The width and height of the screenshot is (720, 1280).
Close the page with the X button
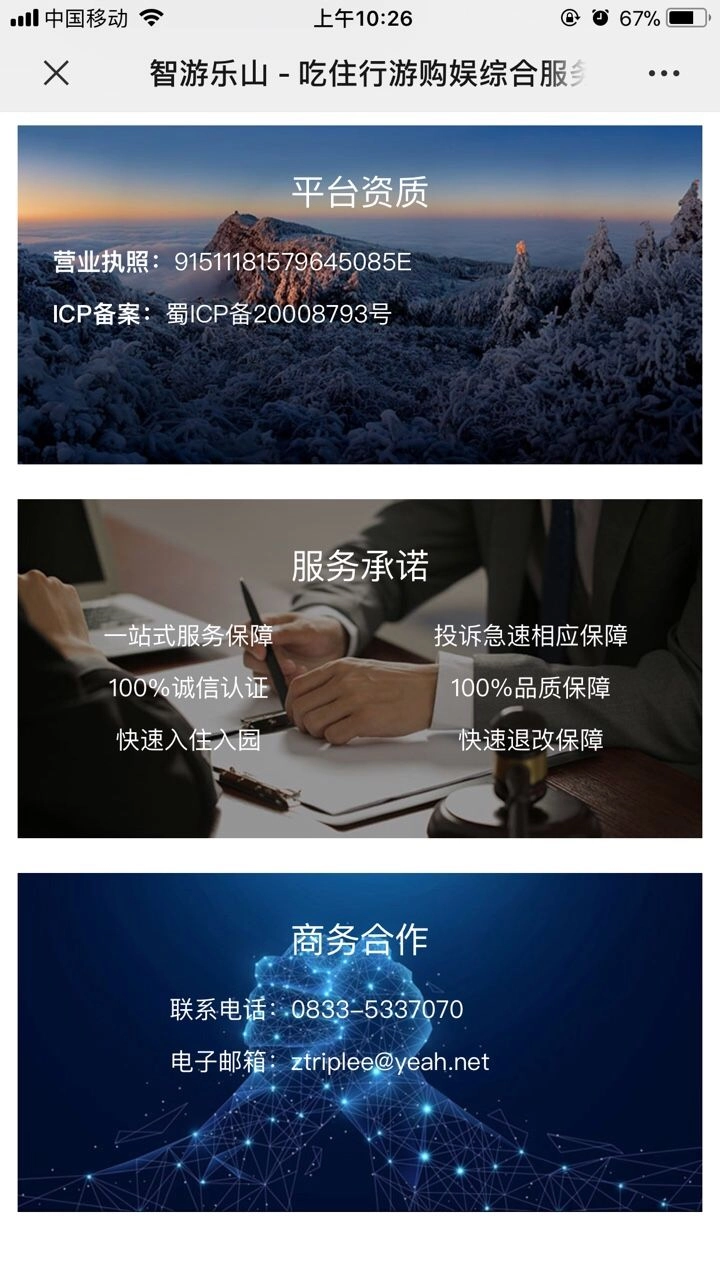[x=57, y=72]
